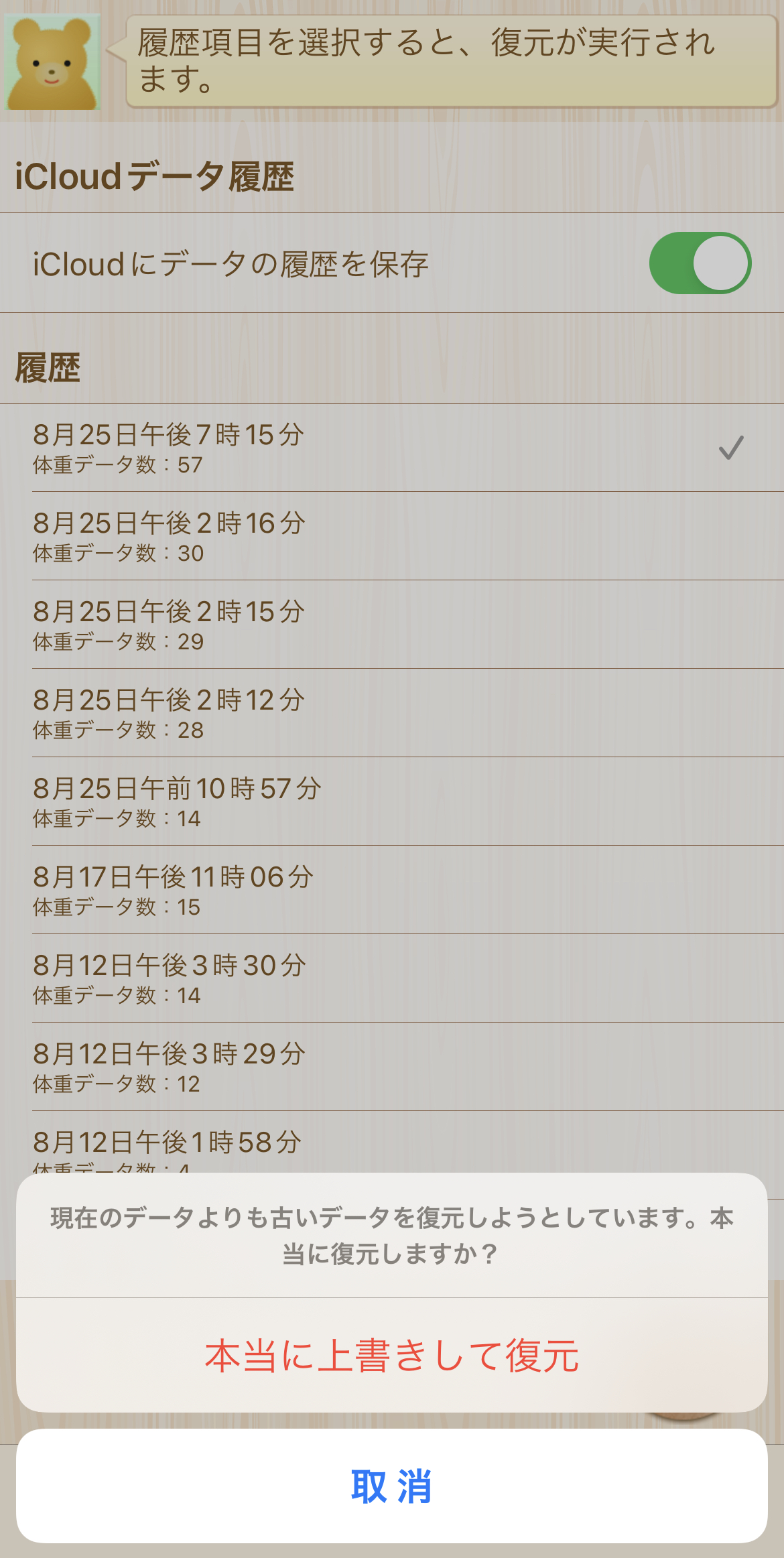Choose the 8月25日午後2時12分 backup
Image resolution: width=784 pixels, height=1558 pixels.
[392, 713]
